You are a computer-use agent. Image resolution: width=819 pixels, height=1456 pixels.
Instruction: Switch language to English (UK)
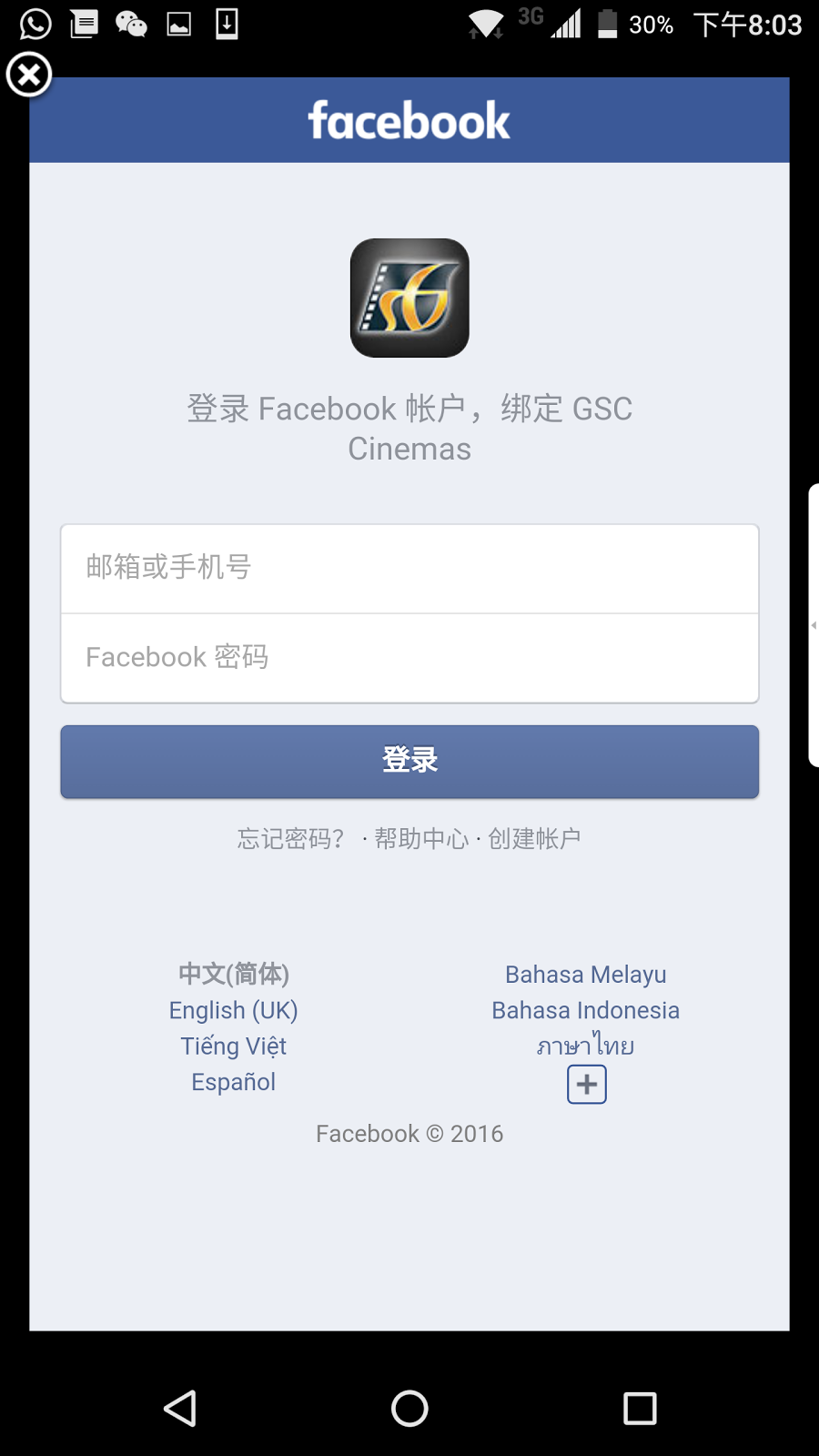point(234,1010)
